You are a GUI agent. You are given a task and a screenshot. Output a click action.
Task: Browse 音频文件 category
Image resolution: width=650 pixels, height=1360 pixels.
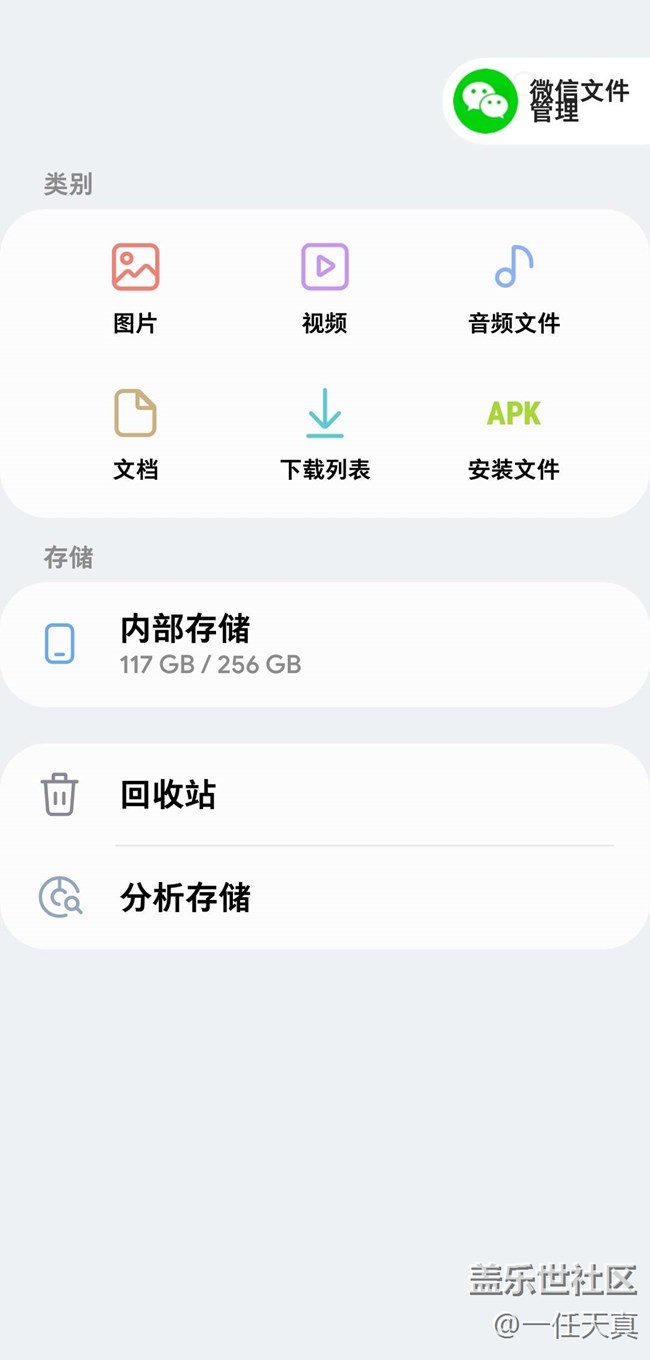(514, 288)
